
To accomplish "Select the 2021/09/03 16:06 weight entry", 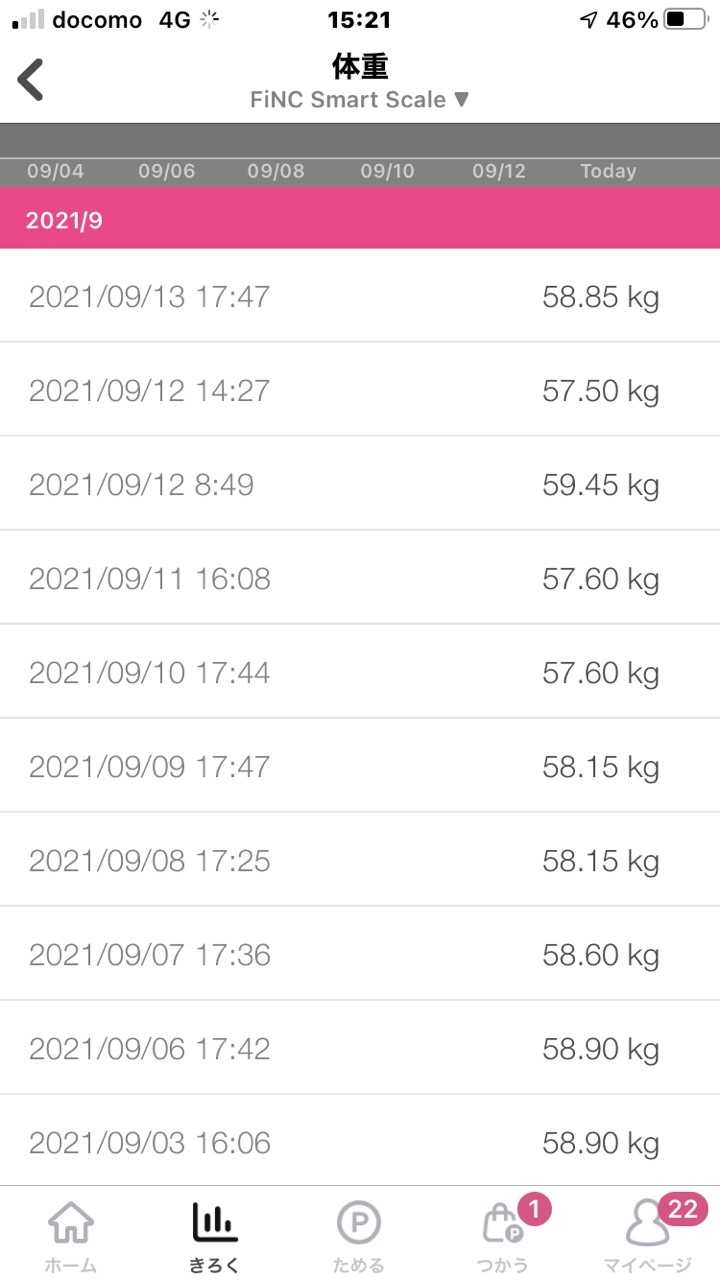I will [x=360, y=1142].
